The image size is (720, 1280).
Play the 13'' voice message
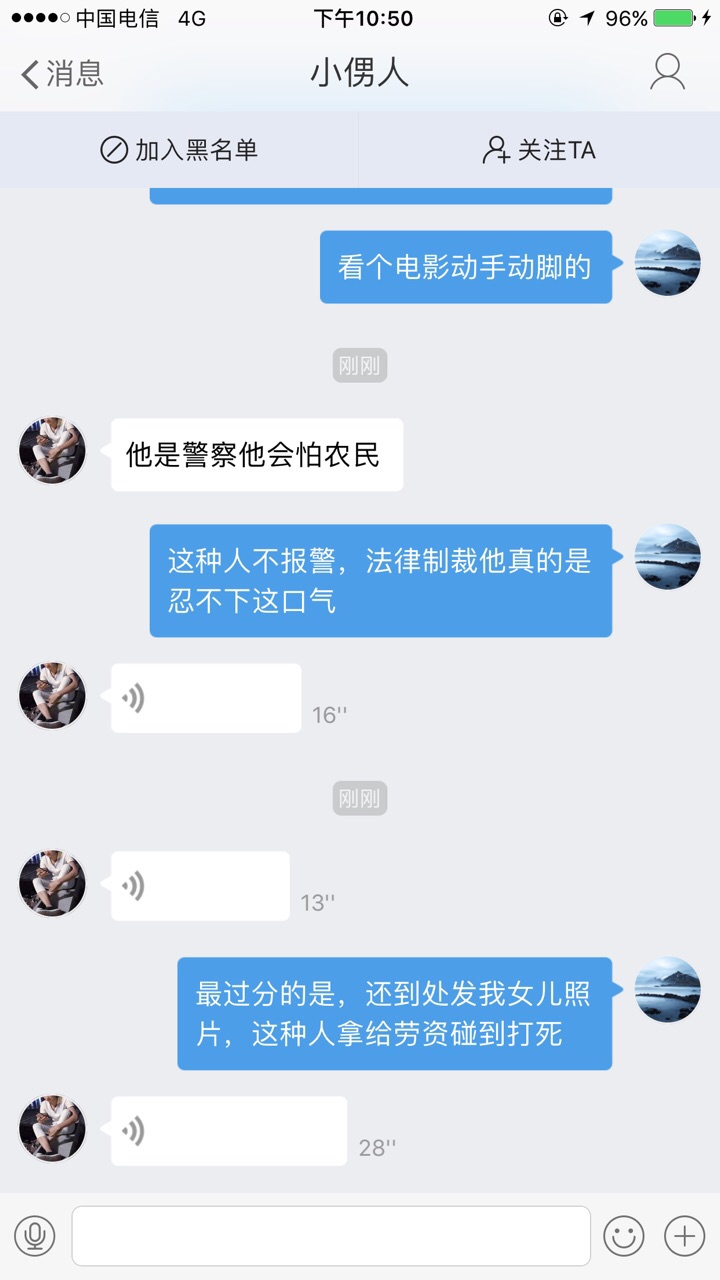[x=200, y=886]
